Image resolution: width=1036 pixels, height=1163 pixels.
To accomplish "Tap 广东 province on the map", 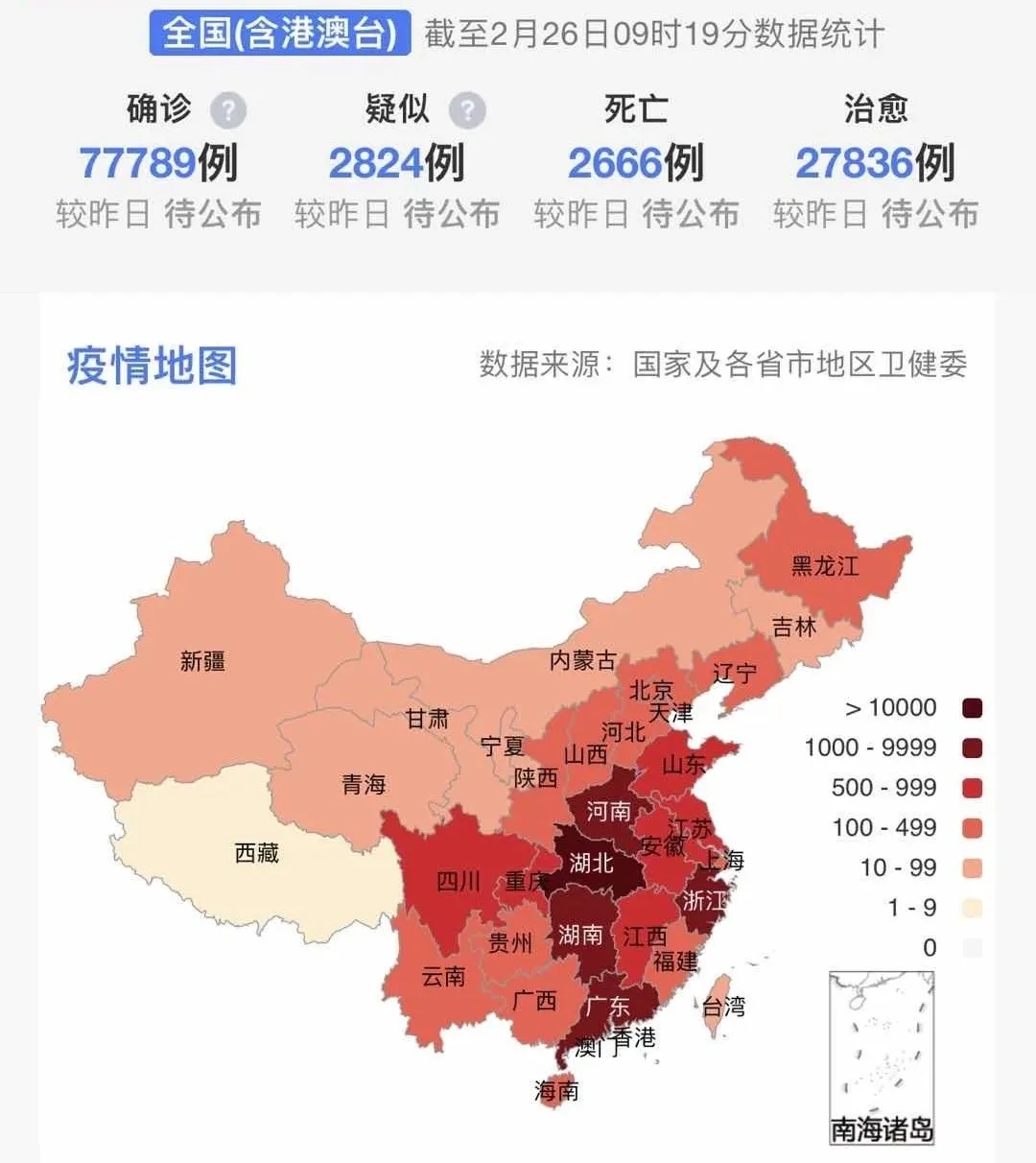I will (608, 1006).
